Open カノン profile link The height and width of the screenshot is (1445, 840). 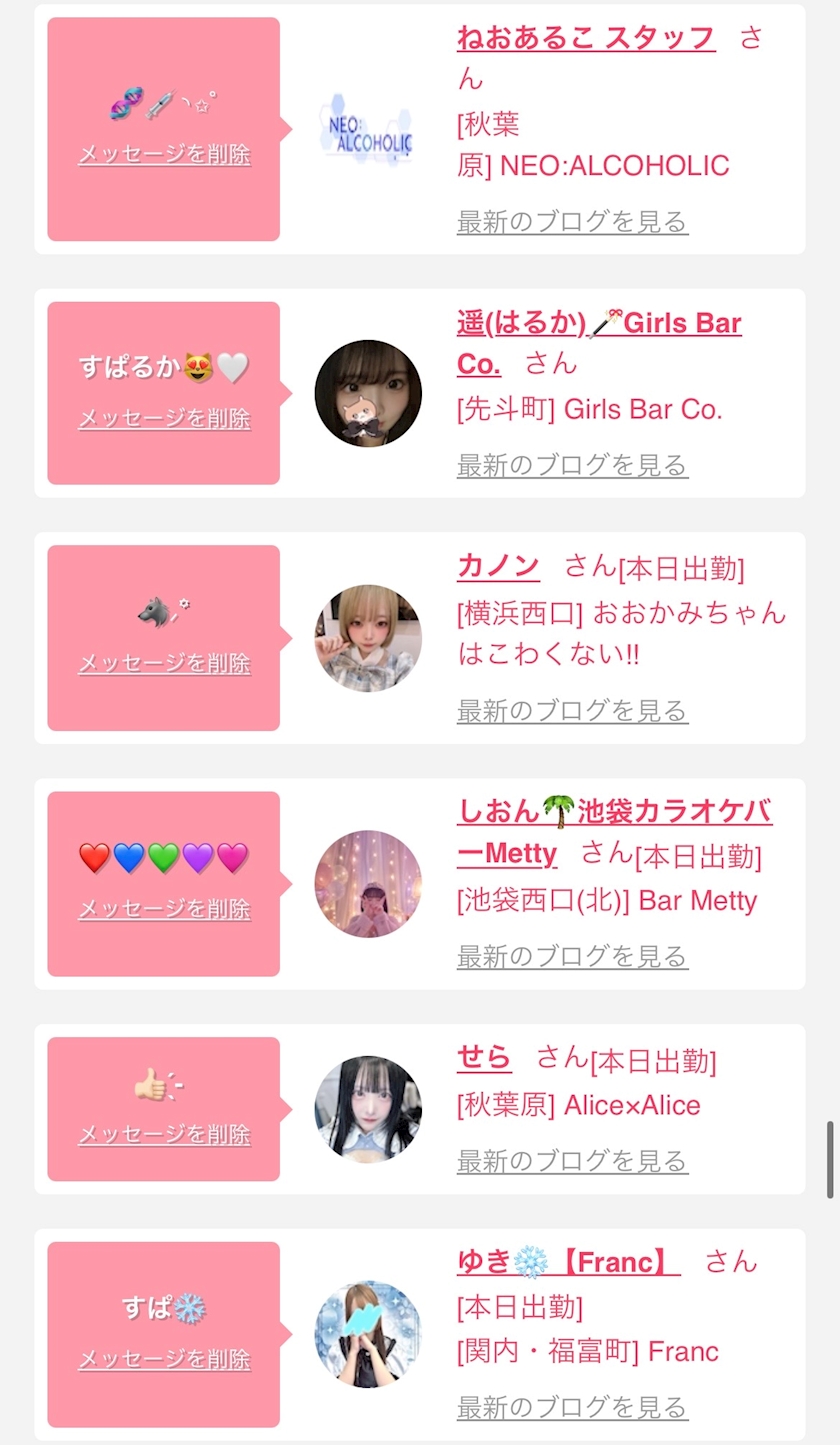pyautogui.click(x=498, y=566)
